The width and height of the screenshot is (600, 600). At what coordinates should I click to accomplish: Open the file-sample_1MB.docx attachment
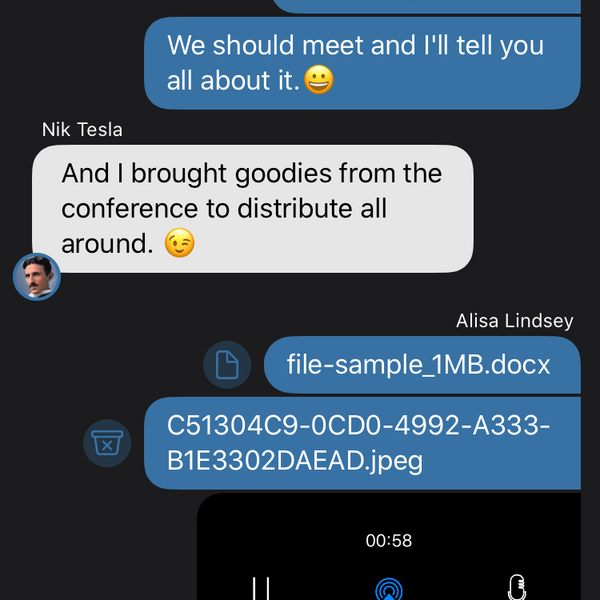(x=420, y=365)
